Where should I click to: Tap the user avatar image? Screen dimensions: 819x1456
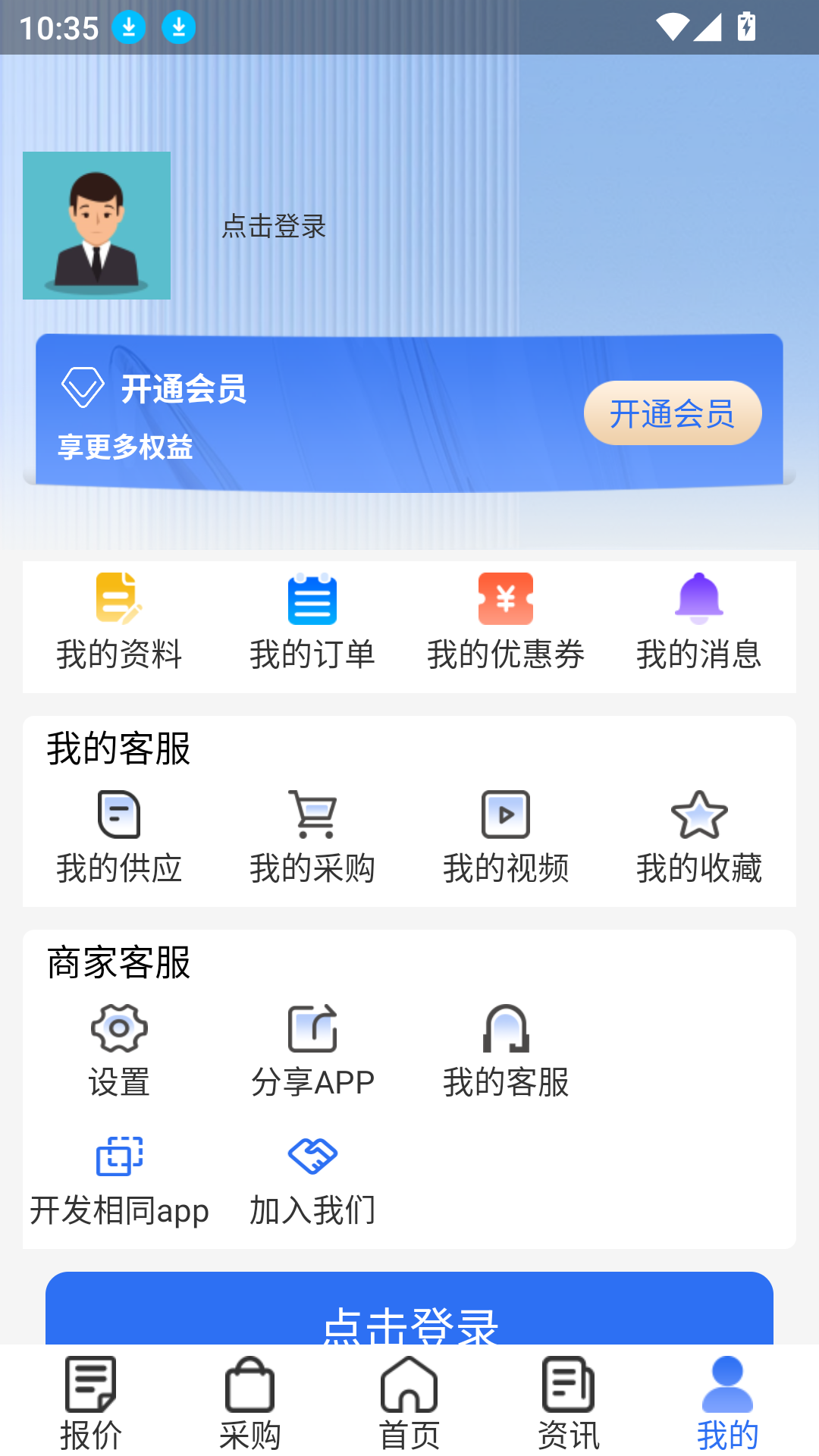[x=96, y=224]
